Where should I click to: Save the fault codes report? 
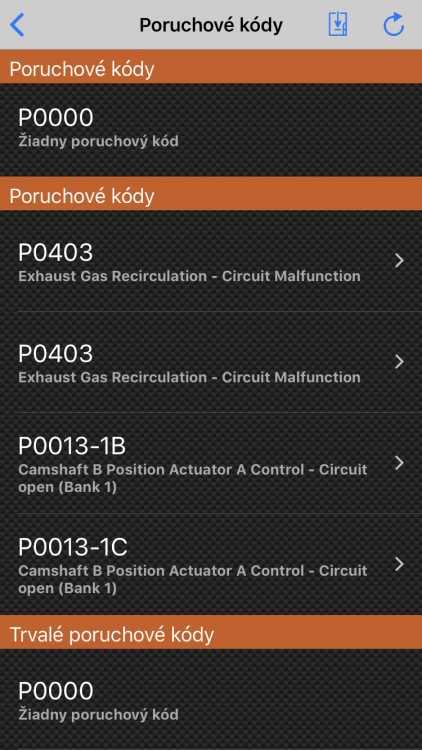pyautogui.click(x=338, y=24)
